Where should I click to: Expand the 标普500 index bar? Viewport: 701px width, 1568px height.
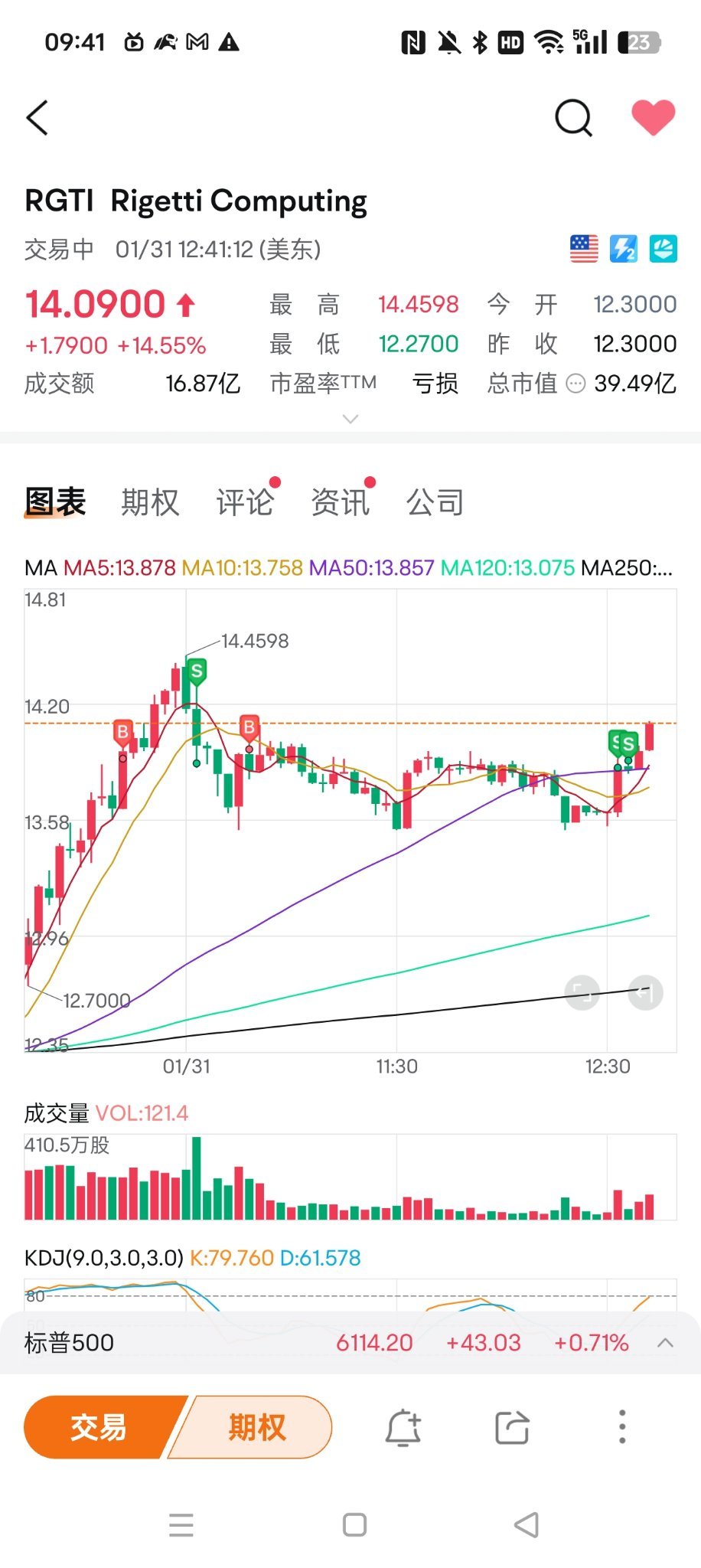tap(666, 1342)
